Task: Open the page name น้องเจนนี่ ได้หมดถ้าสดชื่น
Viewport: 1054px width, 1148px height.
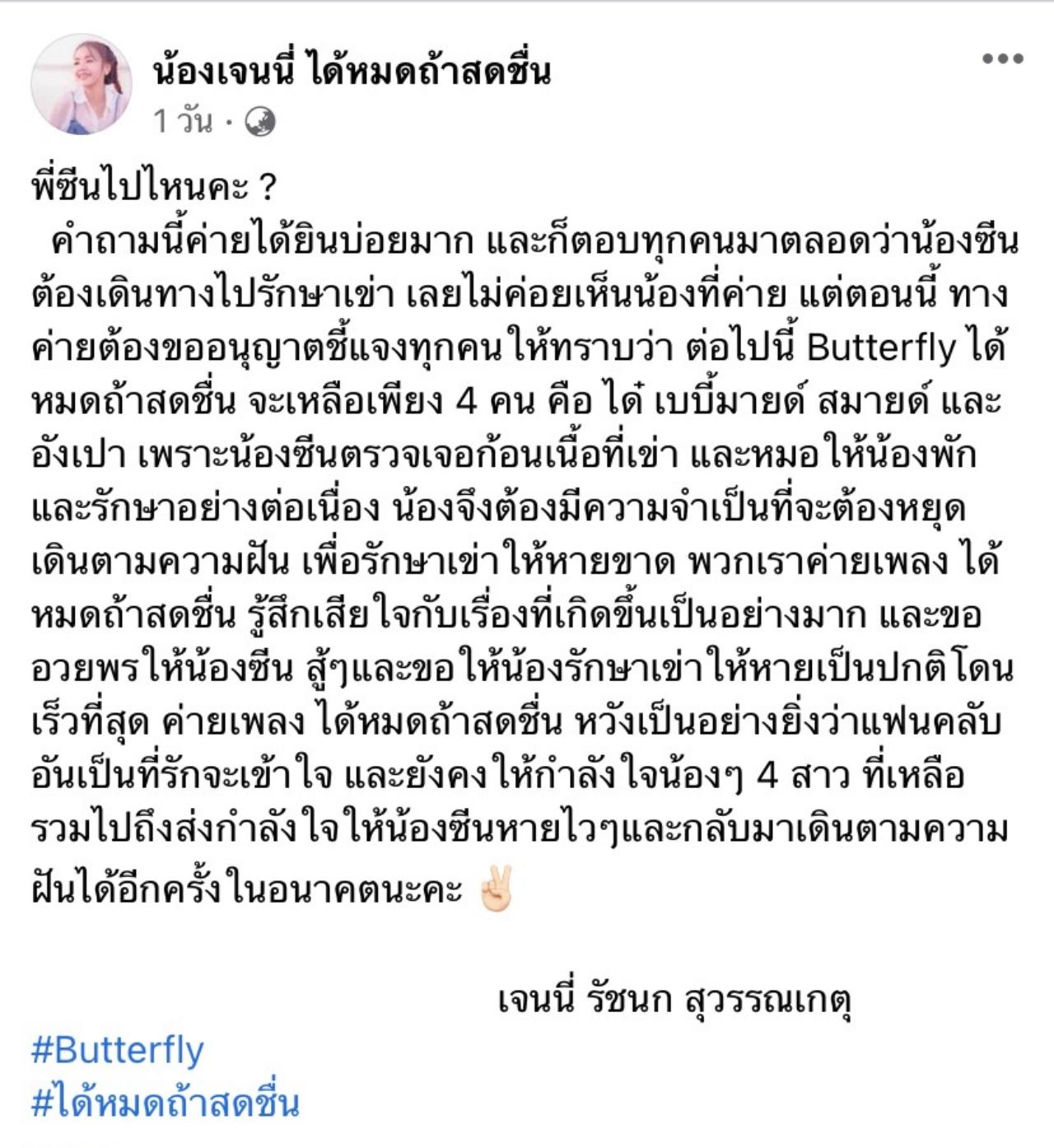Action: [352, 71]
